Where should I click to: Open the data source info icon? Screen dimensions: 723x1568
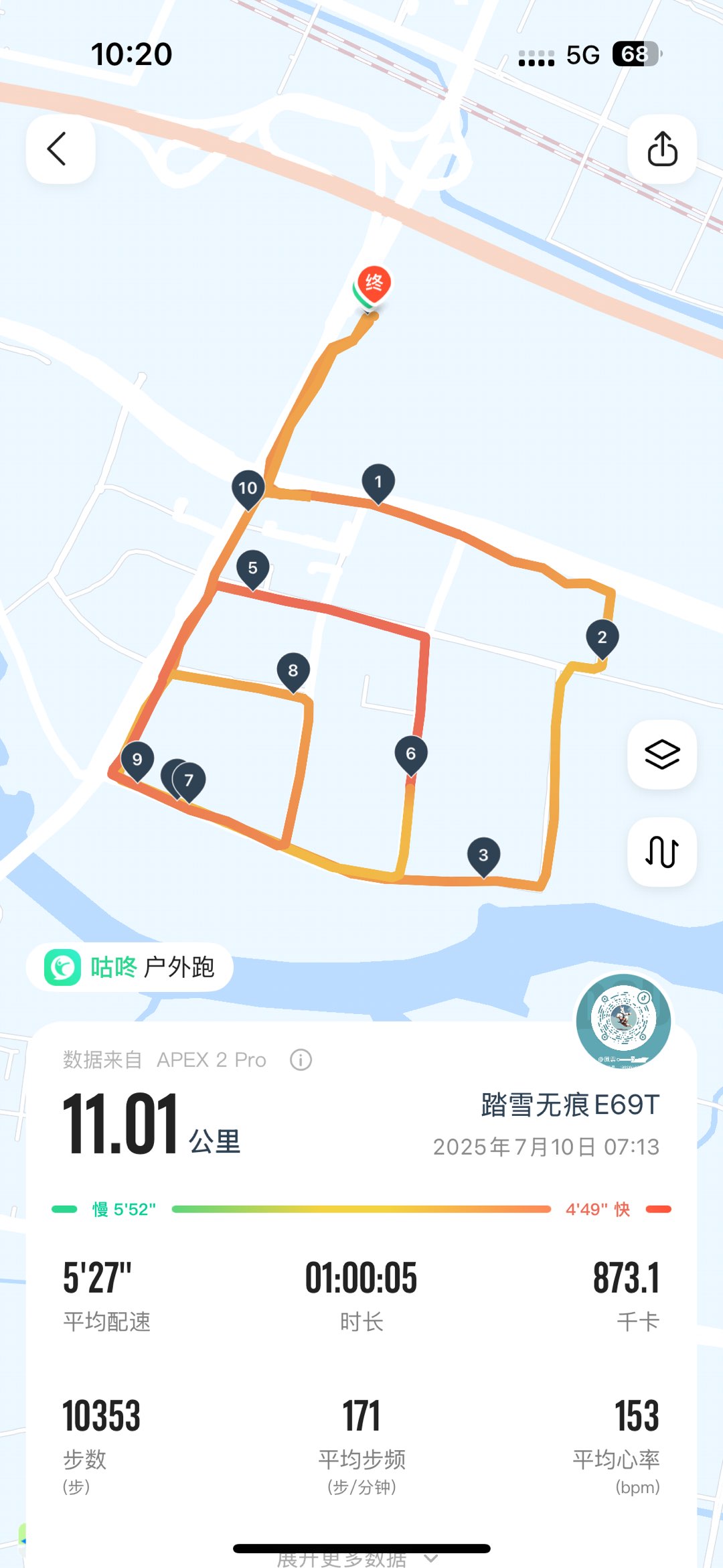[x=301, y=1060]
